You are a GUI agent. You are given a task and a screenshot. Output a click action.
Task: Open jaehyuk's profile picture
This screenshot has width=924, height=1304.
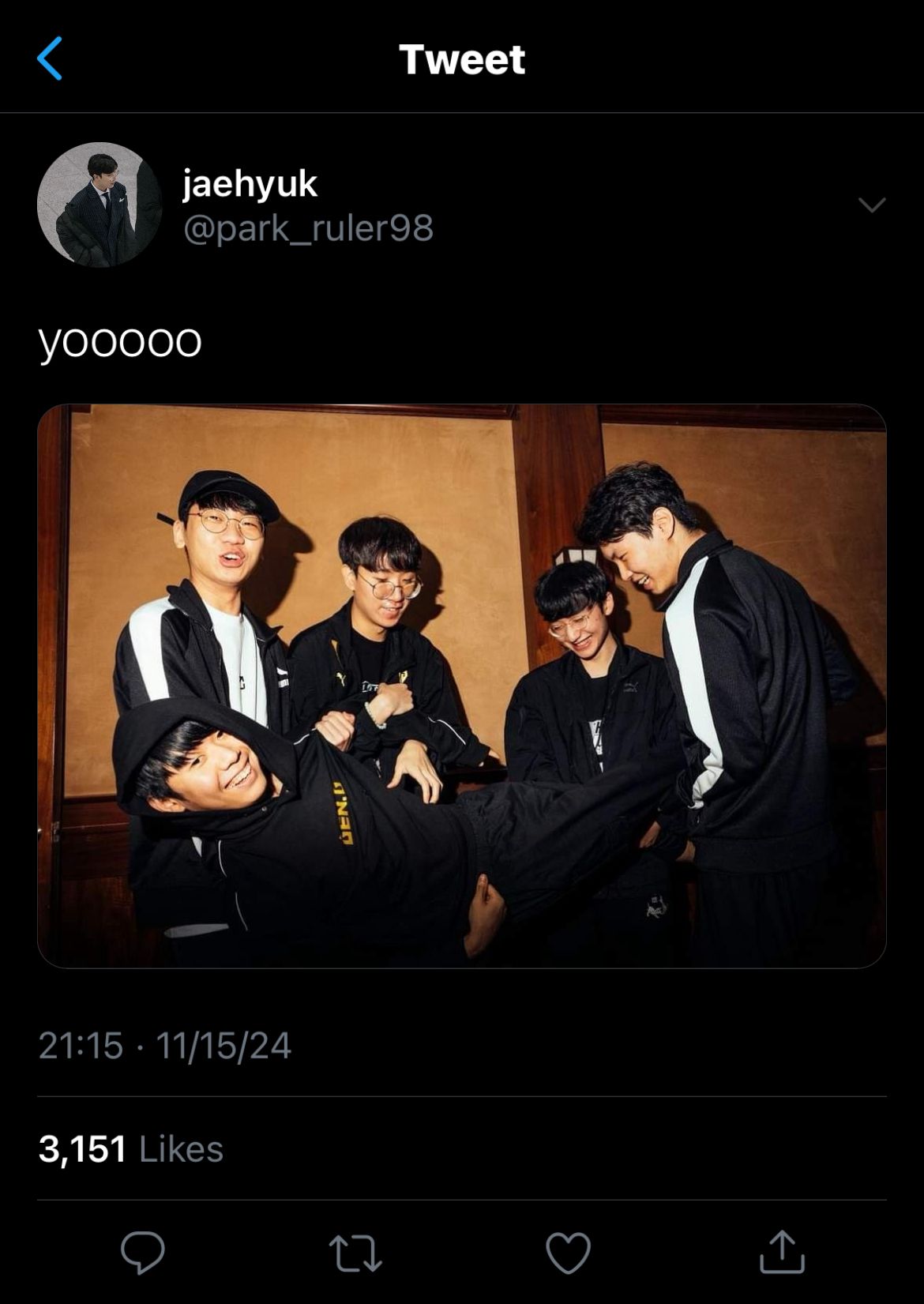point(100,205)
